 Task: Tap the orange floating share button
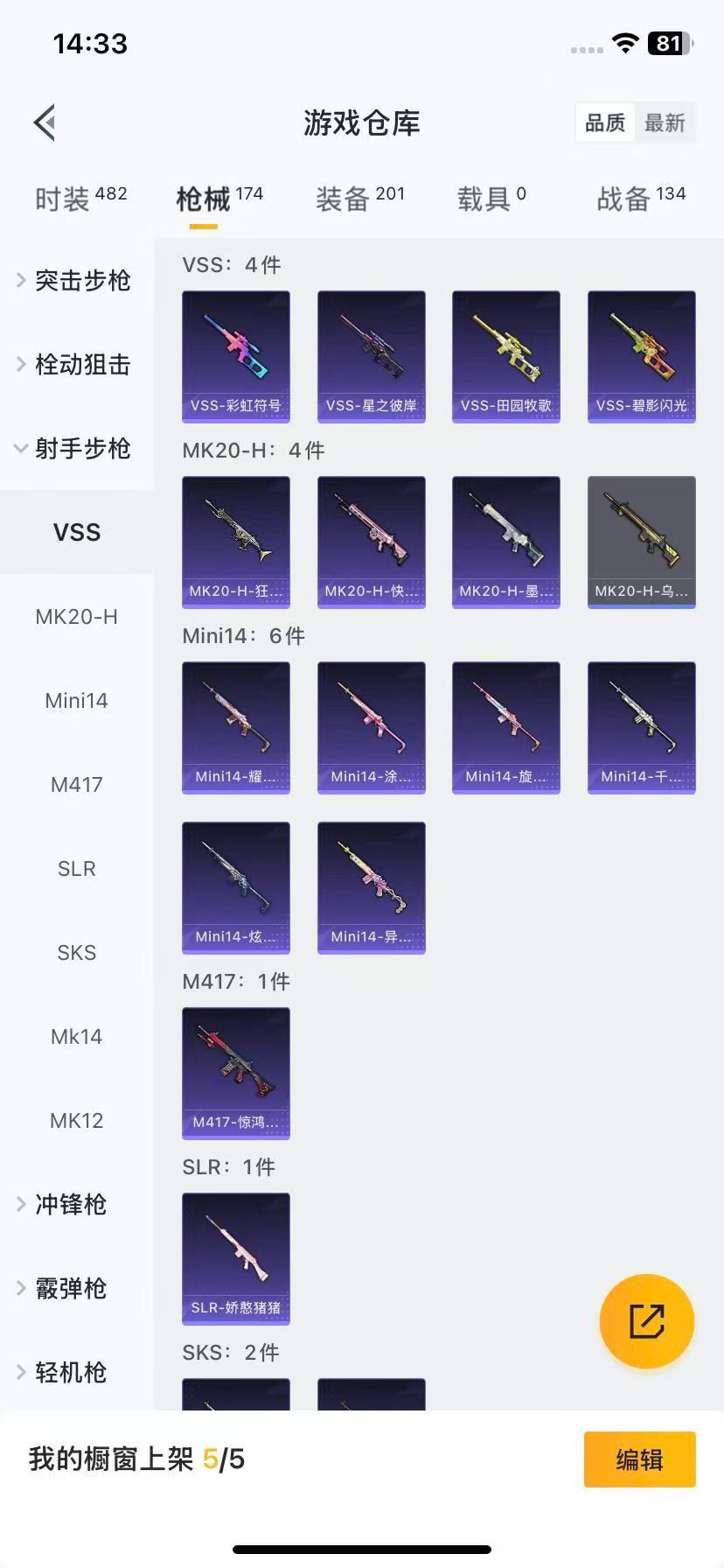point(646,1321)
